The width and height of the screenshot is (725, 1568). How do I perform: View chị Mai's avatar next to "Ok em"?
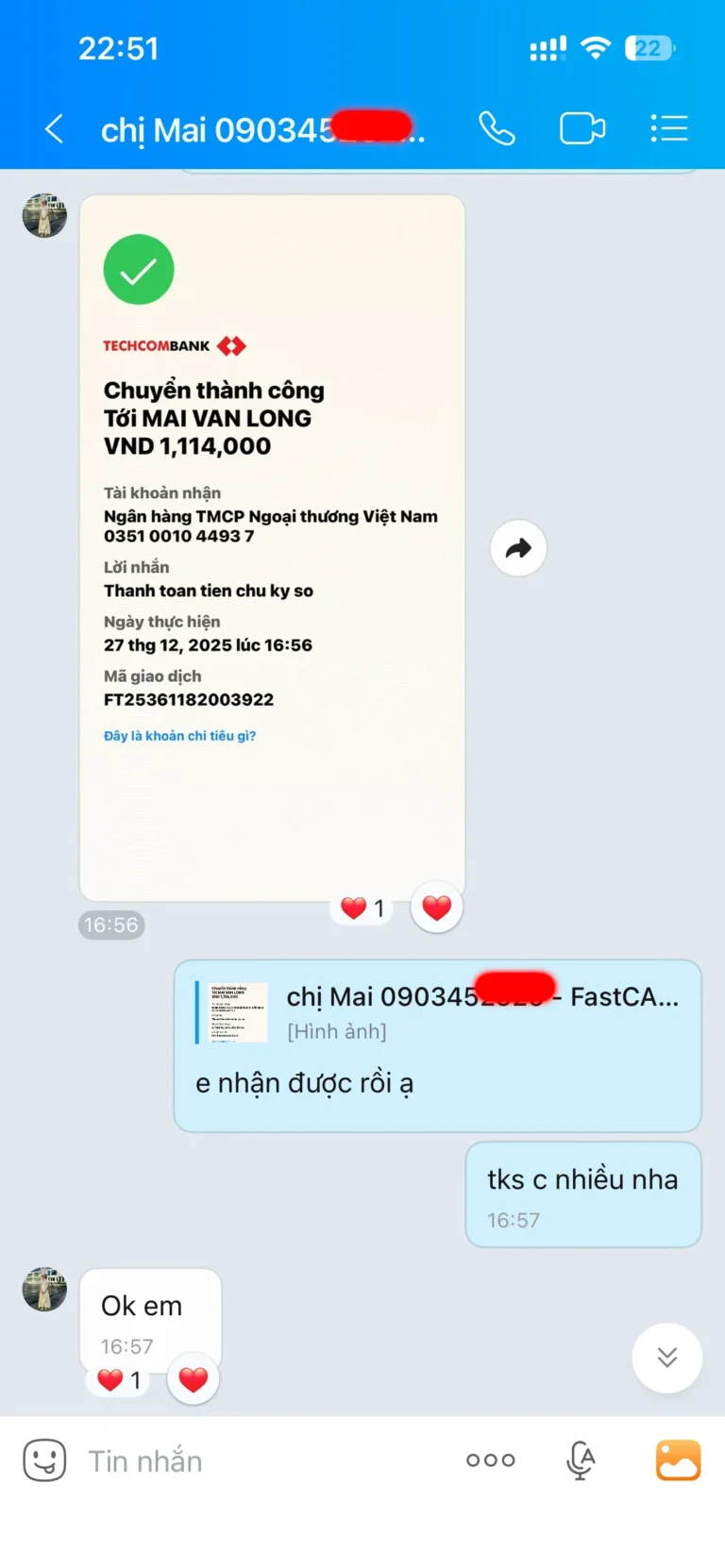pyautogui.click(x=44, y=1290)
